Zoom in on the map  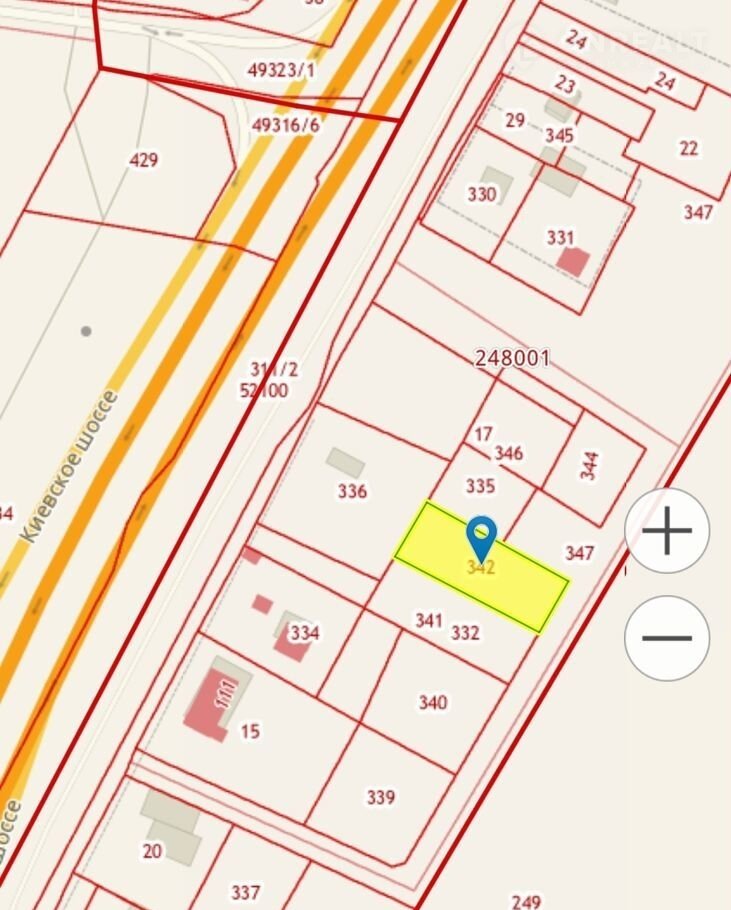pyautogui.click(x=667, y=531)
